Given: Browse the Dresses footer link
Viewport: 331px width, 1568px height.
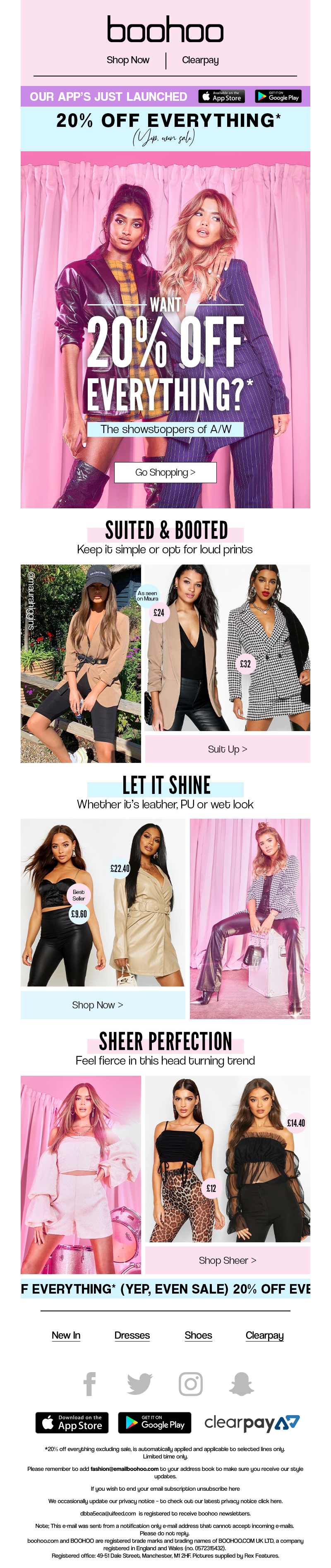Looking at the screenshot, I should (132, 1335).
